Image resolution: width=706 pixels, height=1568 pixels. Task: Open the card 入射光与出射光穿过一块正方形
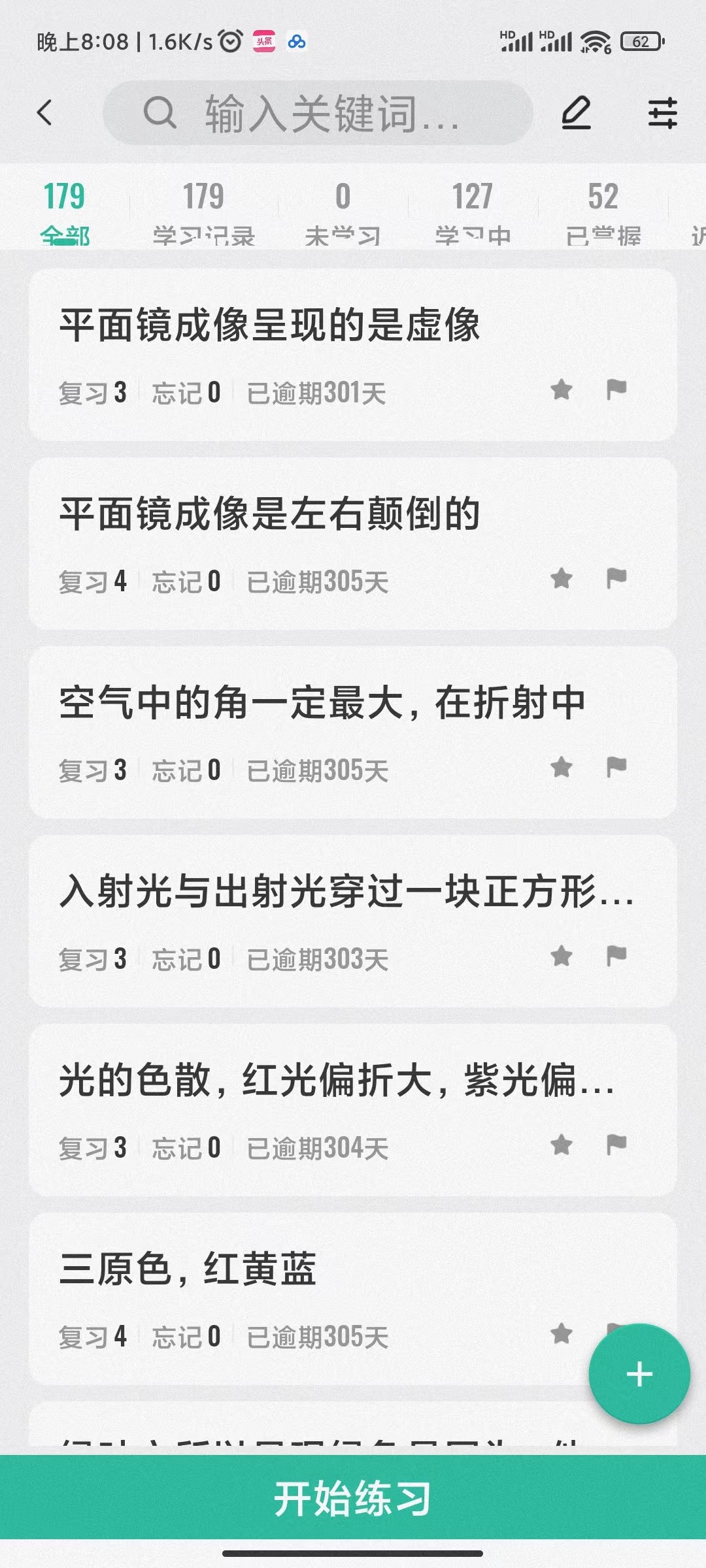[x=353, y=921]
